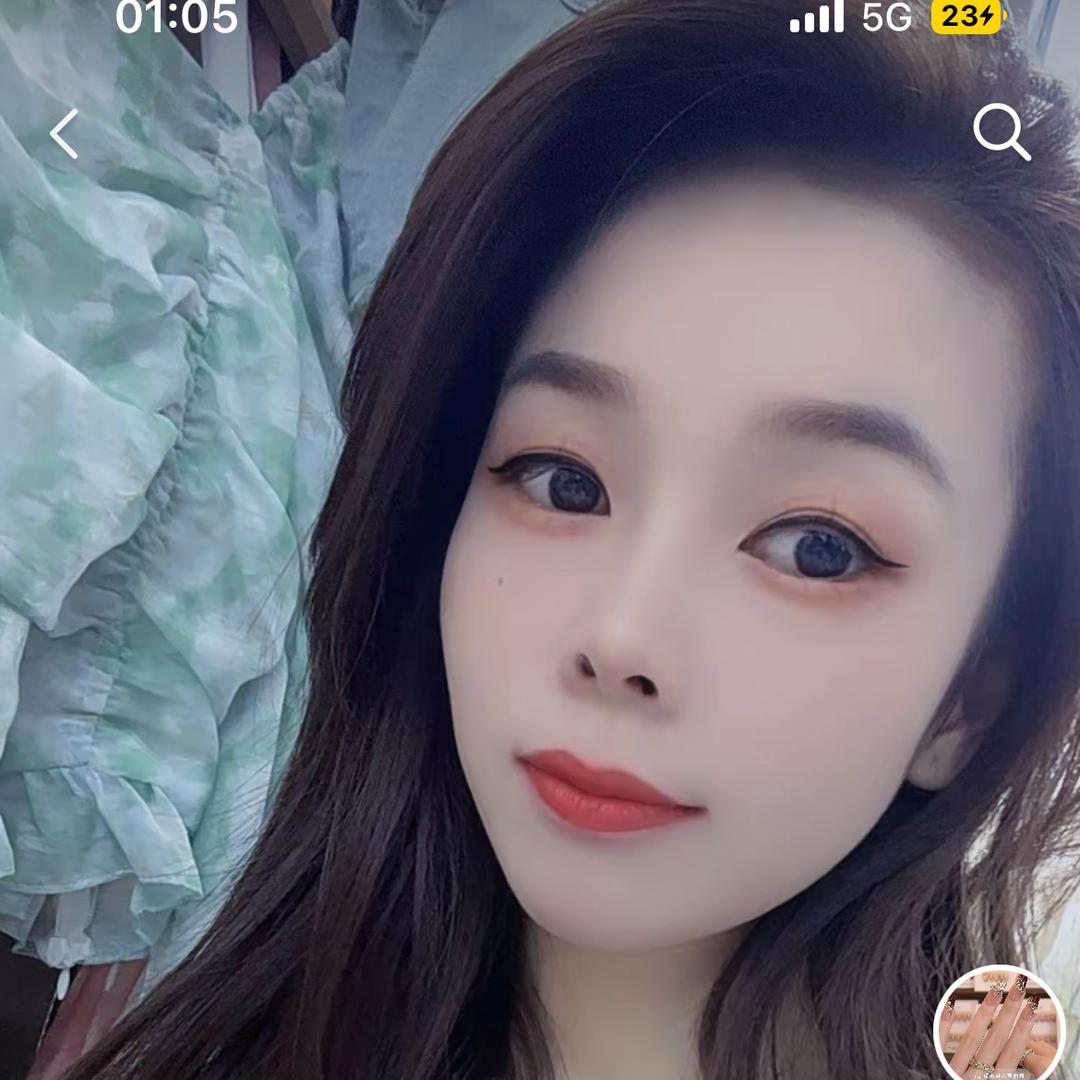The width and height of the screenshot is (1080, 1080).
Task: Open search with the magnifier icon
Action: (x=1001, y=132)
